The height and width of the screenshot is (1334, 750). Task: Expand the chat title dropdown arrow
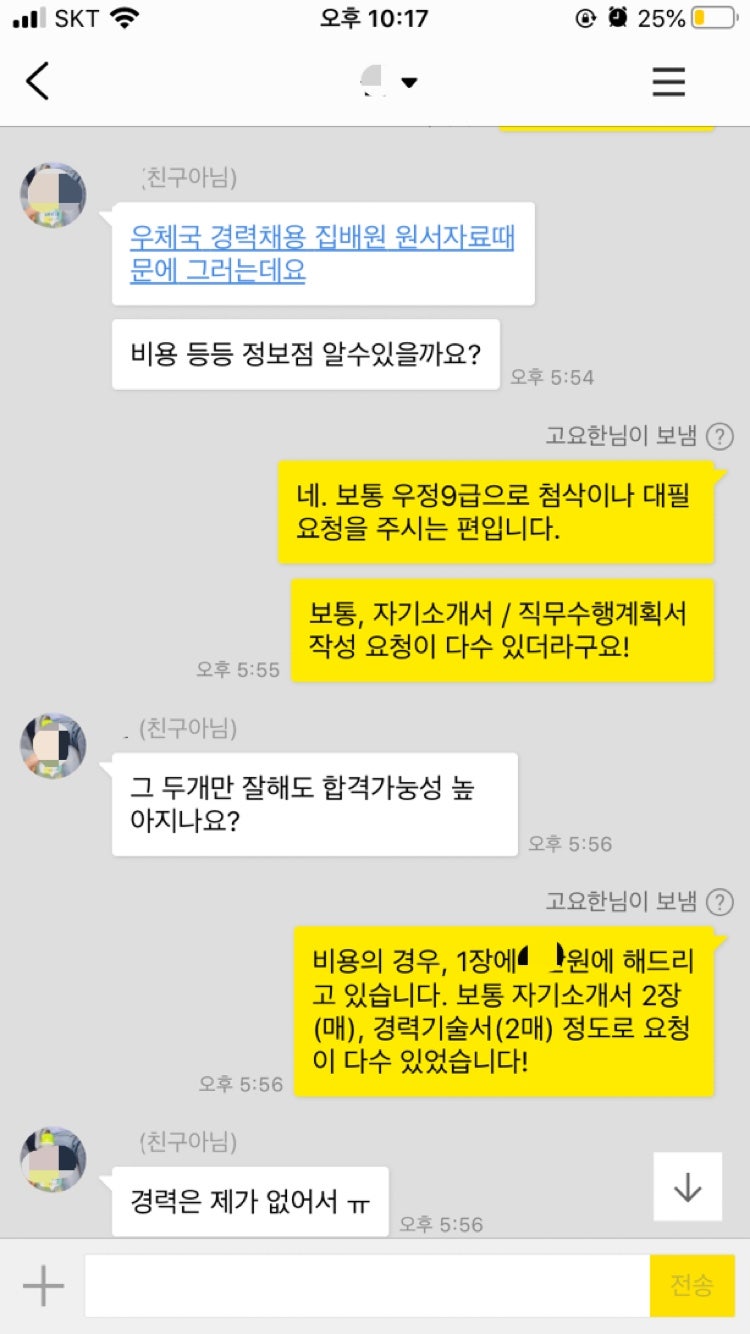tap(409, 82)
